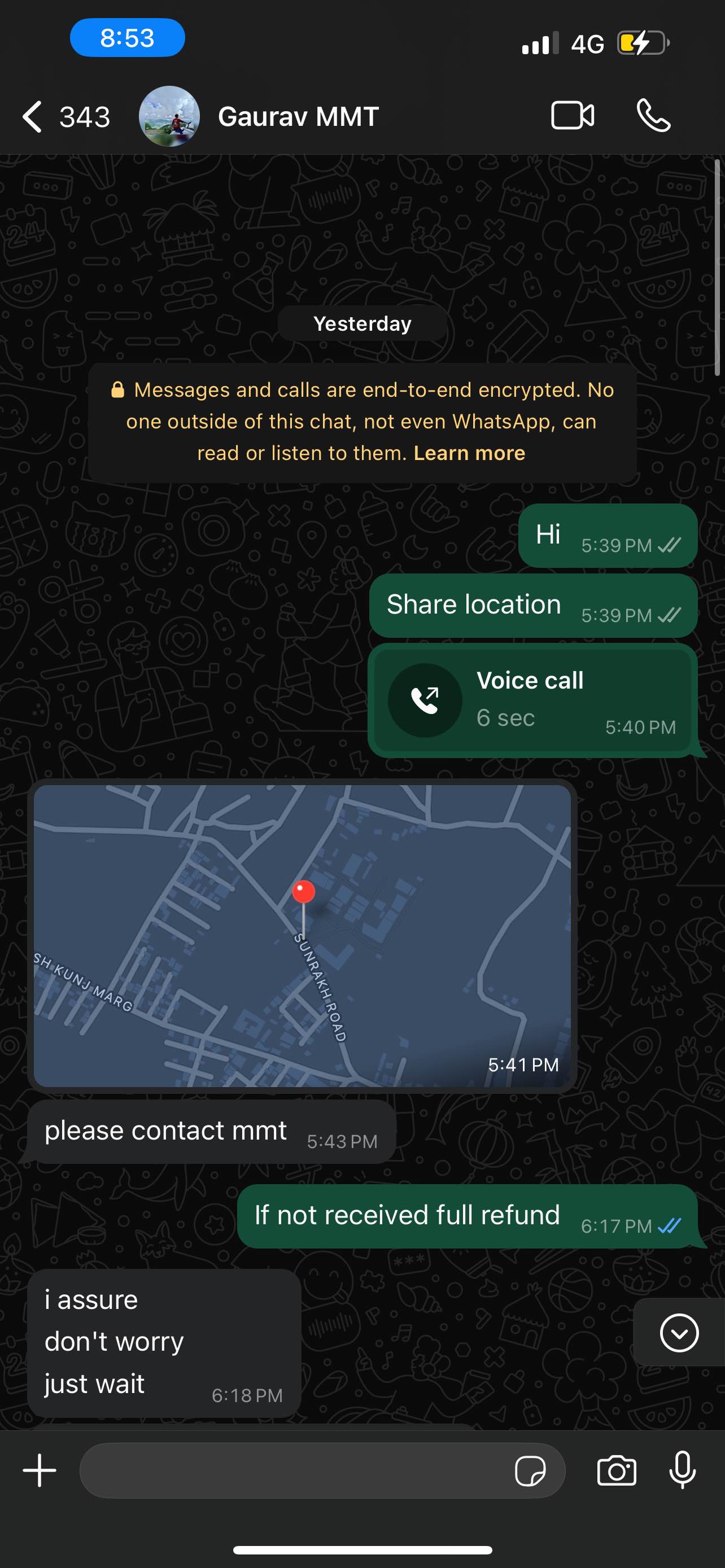Open Learn more about encryption
This screenshot has width=725, height=1568.
click(469, 453)
